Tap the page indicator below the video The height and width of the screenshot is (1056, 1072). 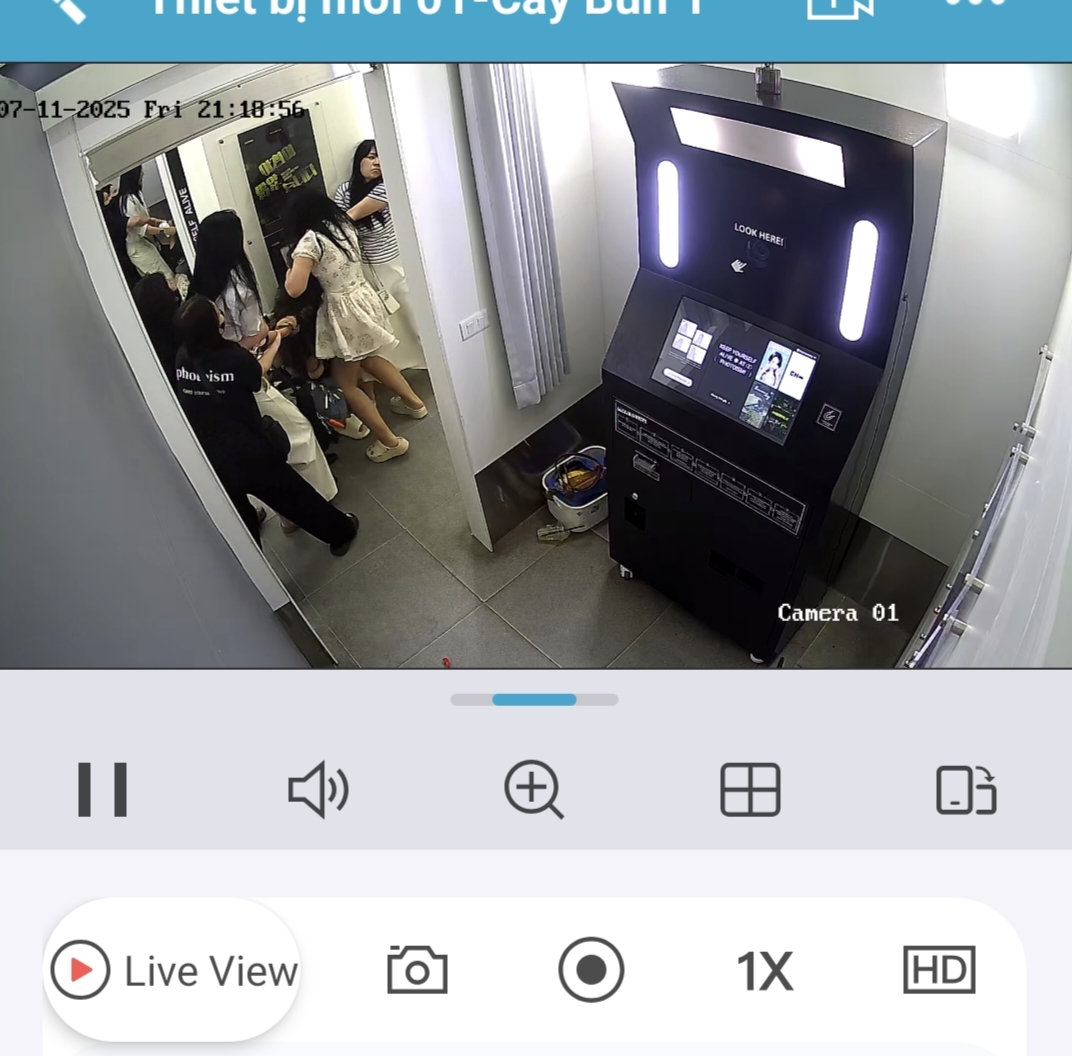pos(534,700)
